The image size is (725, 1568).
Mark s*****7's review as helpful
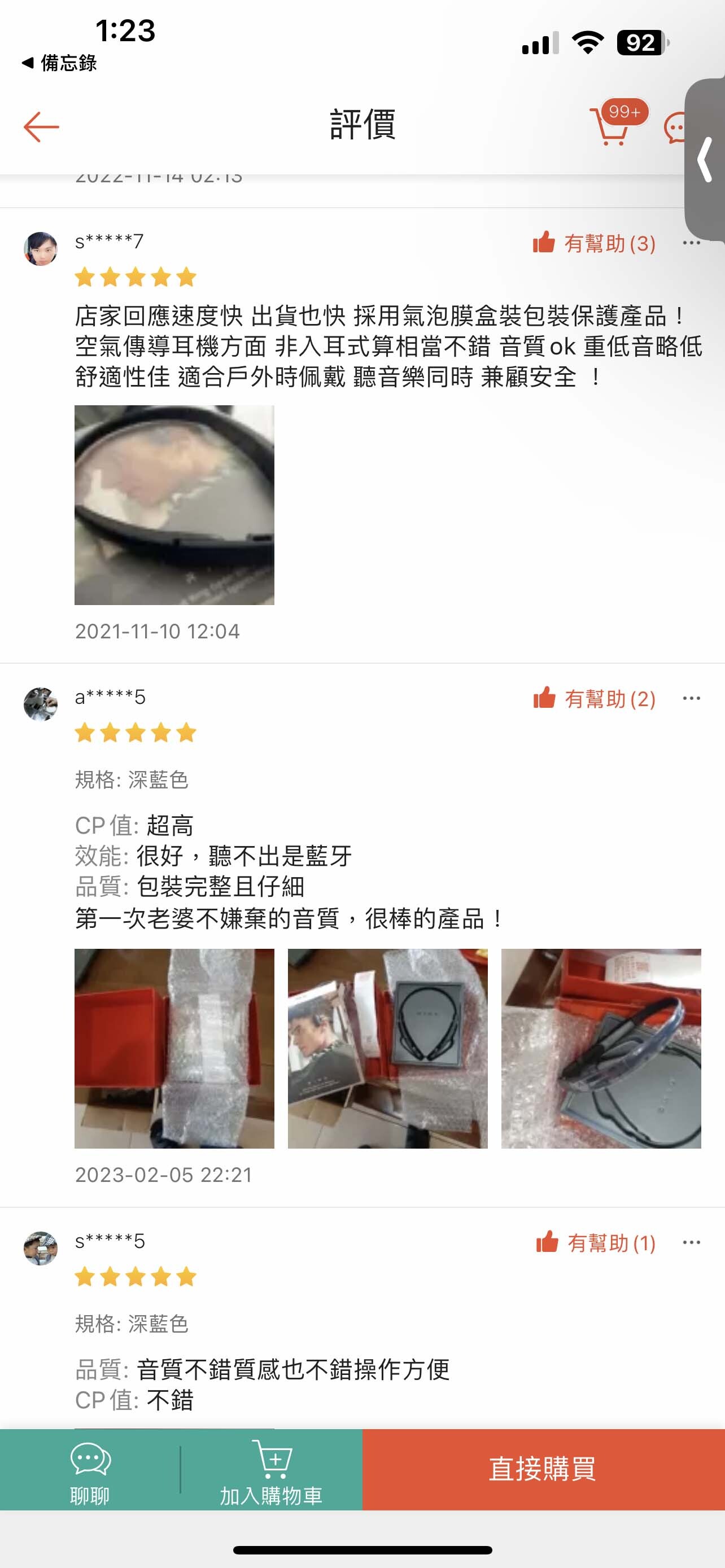coord(594,243)
